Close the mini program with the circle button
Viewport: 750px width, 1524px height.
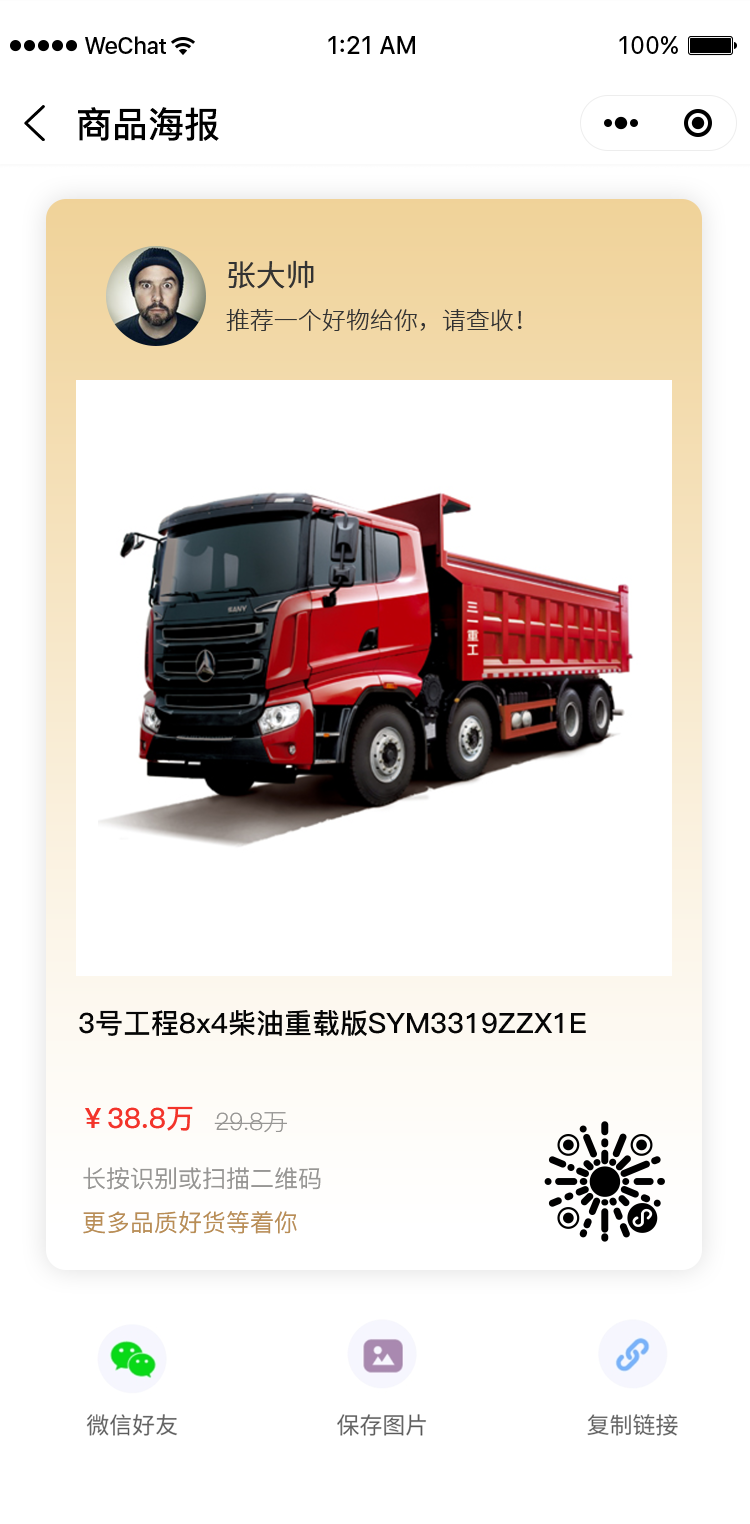(697, 124)
